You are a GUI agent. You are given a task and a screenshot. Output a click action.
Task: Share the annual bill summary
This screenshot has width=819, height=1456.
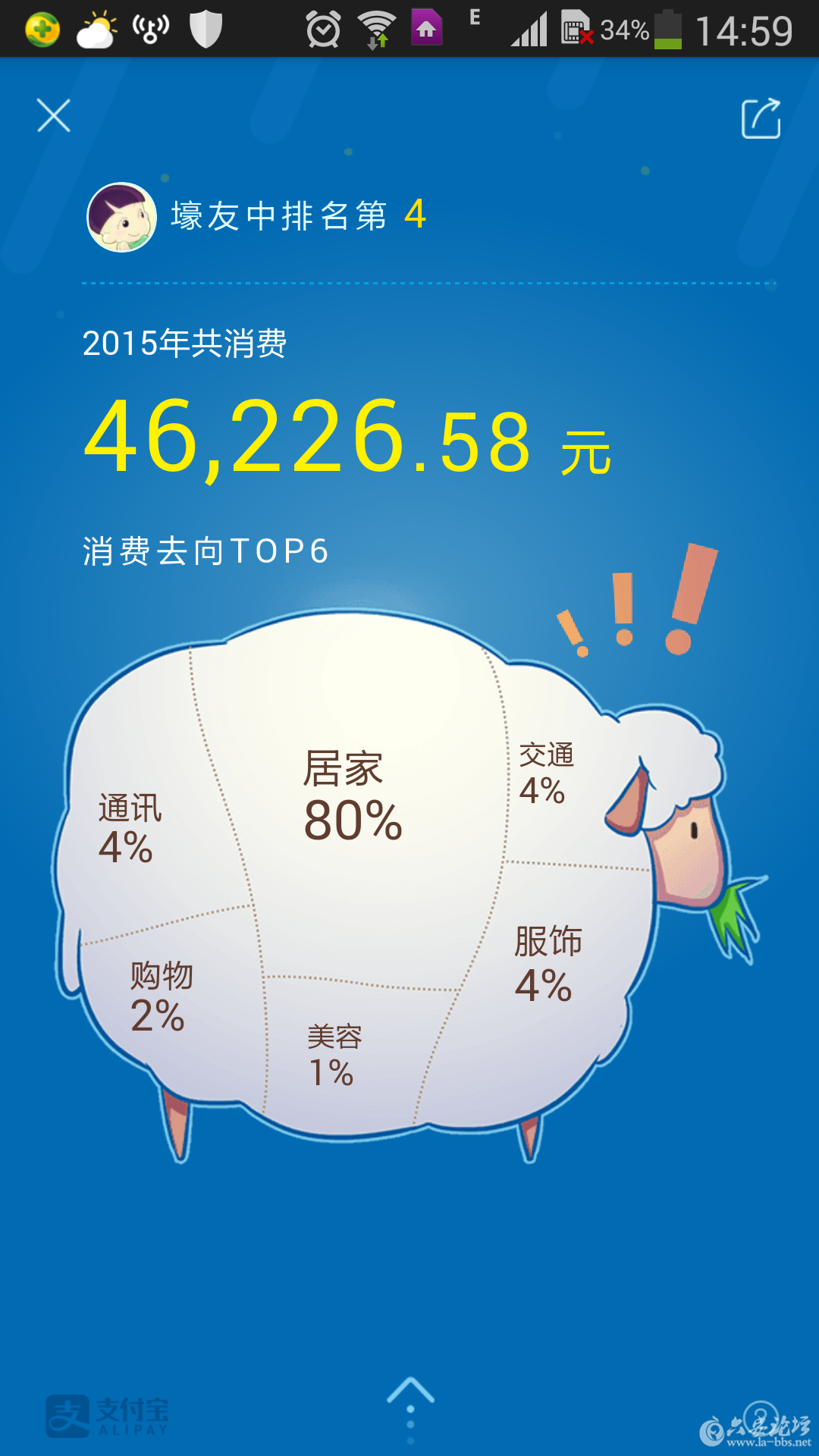pos(761,119)
